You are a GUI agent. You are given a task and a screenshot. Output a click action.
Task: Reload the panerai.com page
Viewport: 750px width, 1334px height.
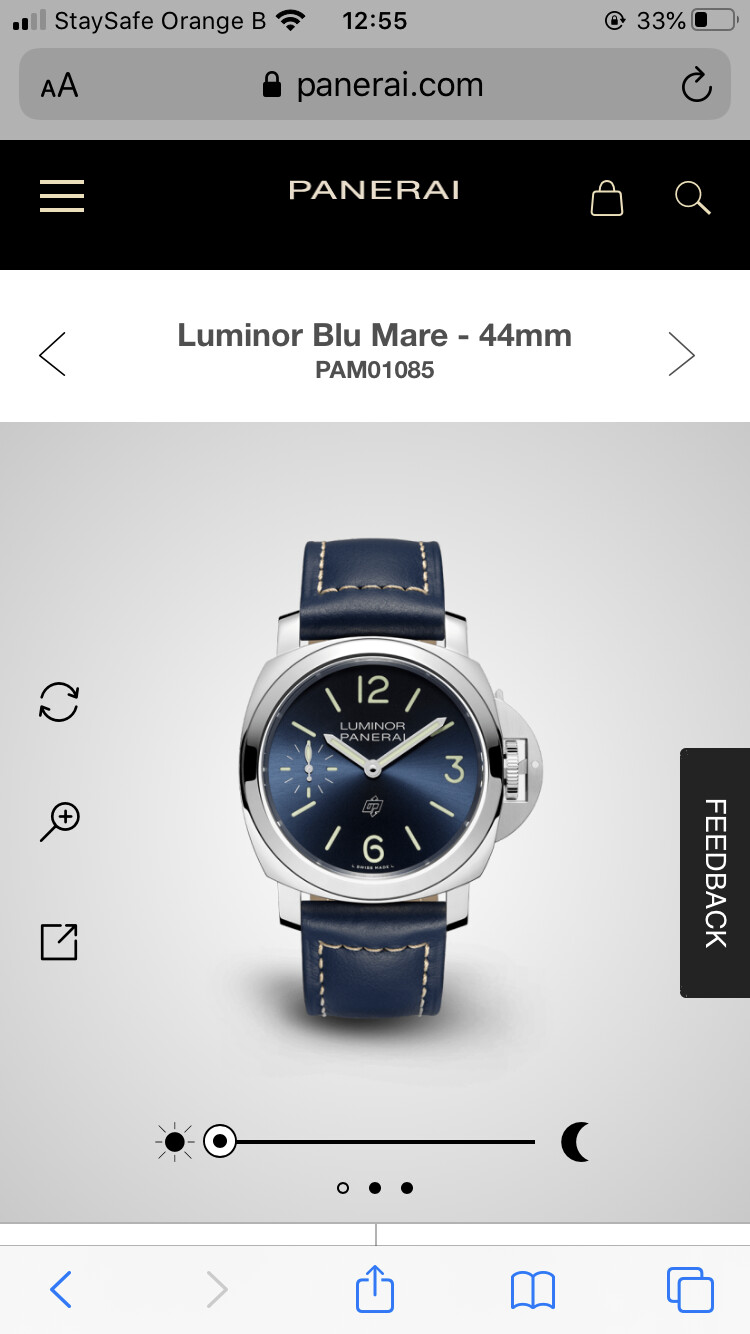pos(696,85)
